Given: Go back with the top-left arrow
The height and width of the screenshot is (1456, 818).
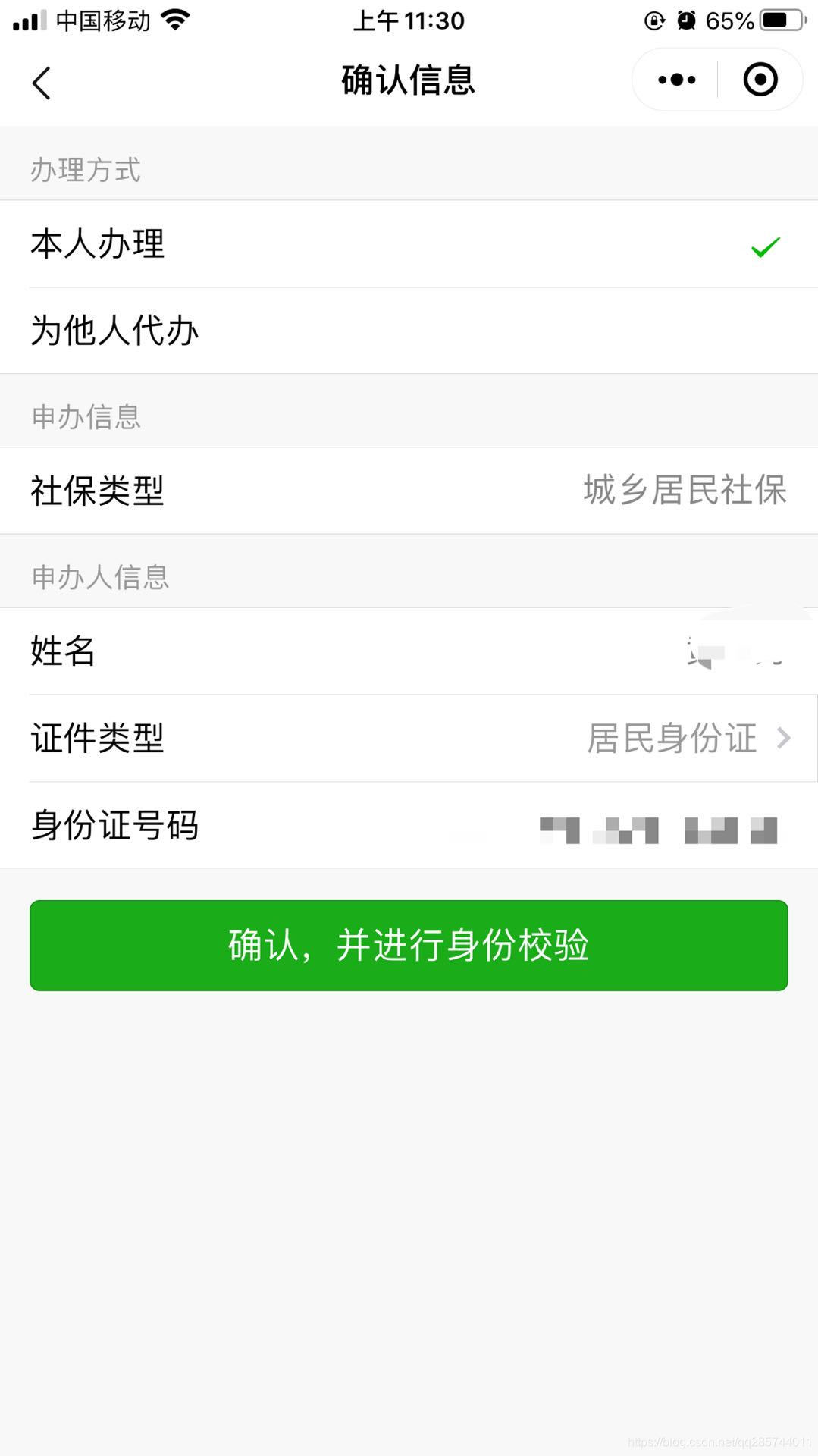Looking at the screenshot, I should [42, 82].
